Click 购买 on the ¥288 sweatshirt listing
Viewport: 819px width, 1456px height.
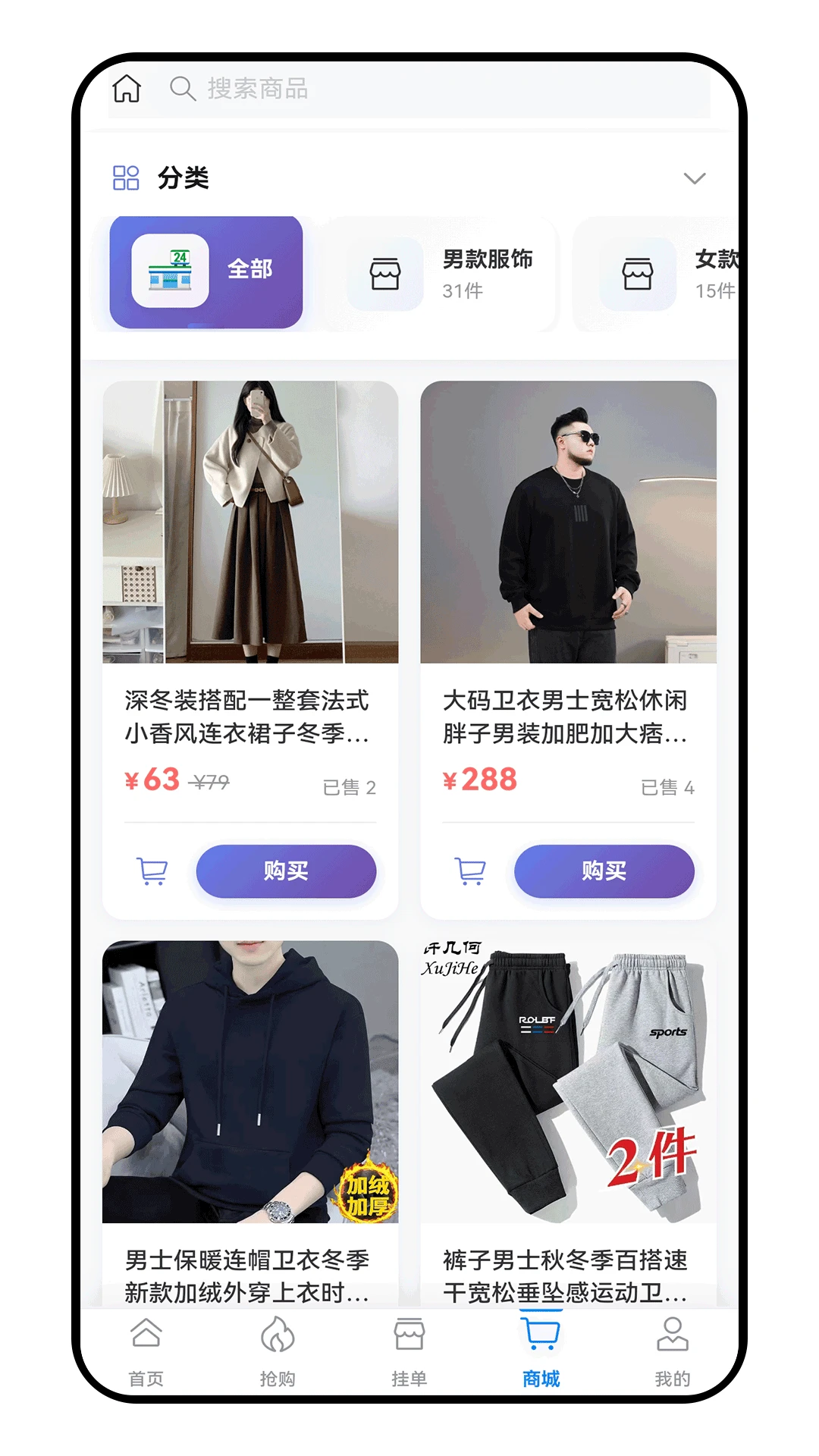604,871
